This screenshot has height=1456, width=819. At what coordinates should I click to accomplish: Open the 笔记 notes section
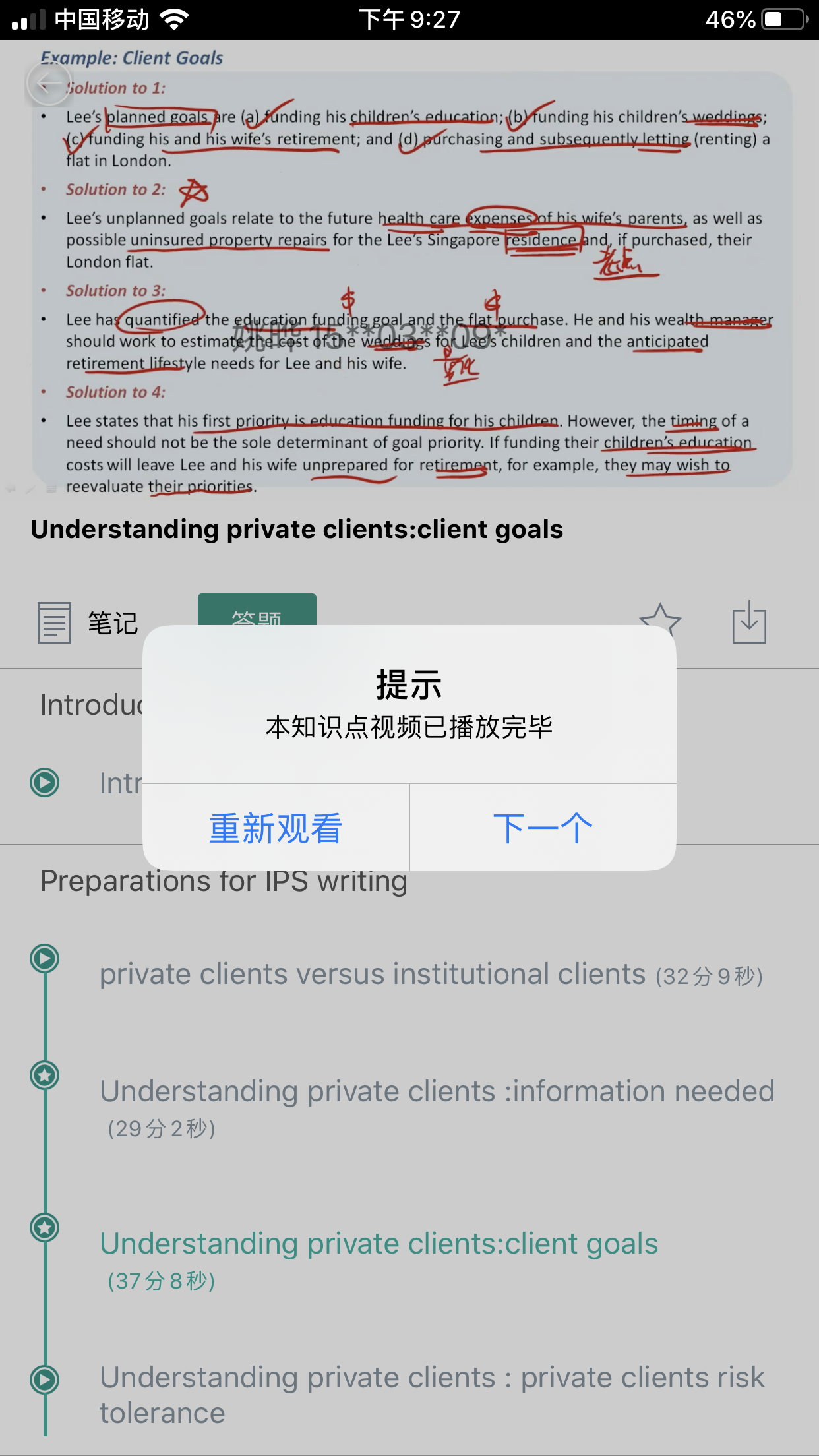click(88, 622)
